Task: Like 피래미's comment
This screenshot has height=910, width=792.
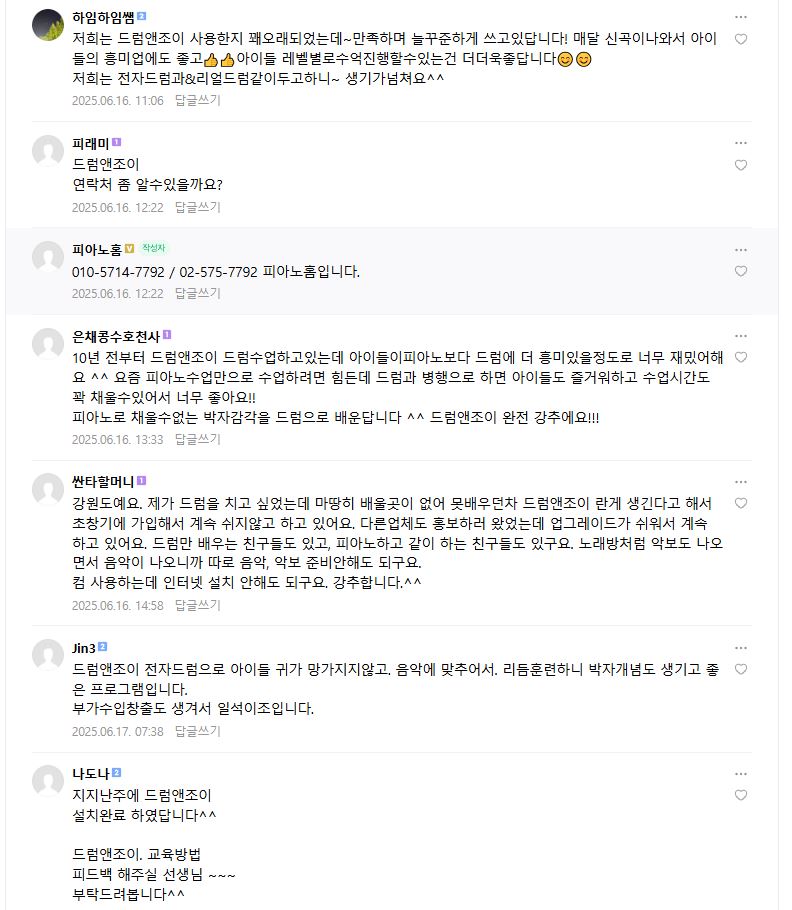Action: [741, 165]
